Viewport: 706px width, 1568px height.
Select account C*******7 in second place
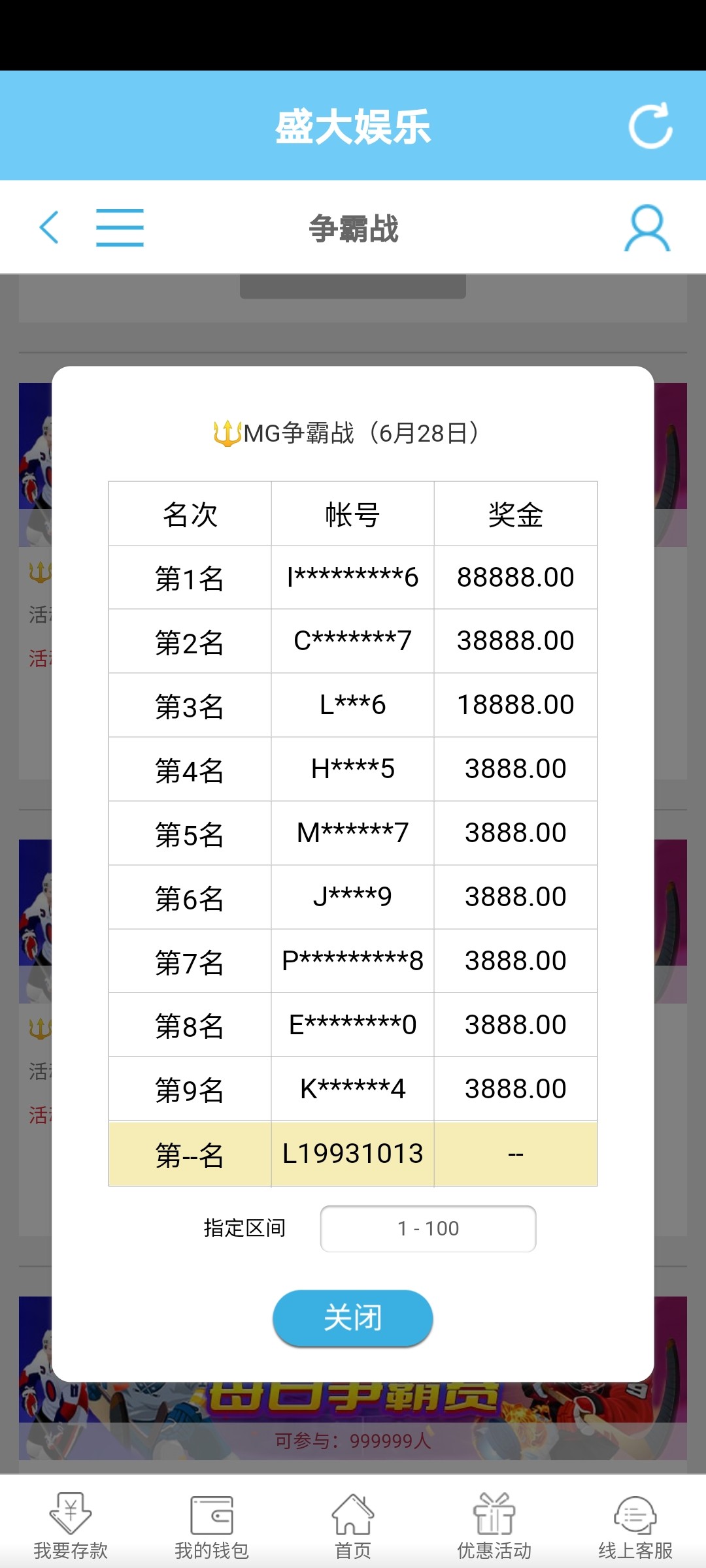pyautogui.click(x=352, y=641)
